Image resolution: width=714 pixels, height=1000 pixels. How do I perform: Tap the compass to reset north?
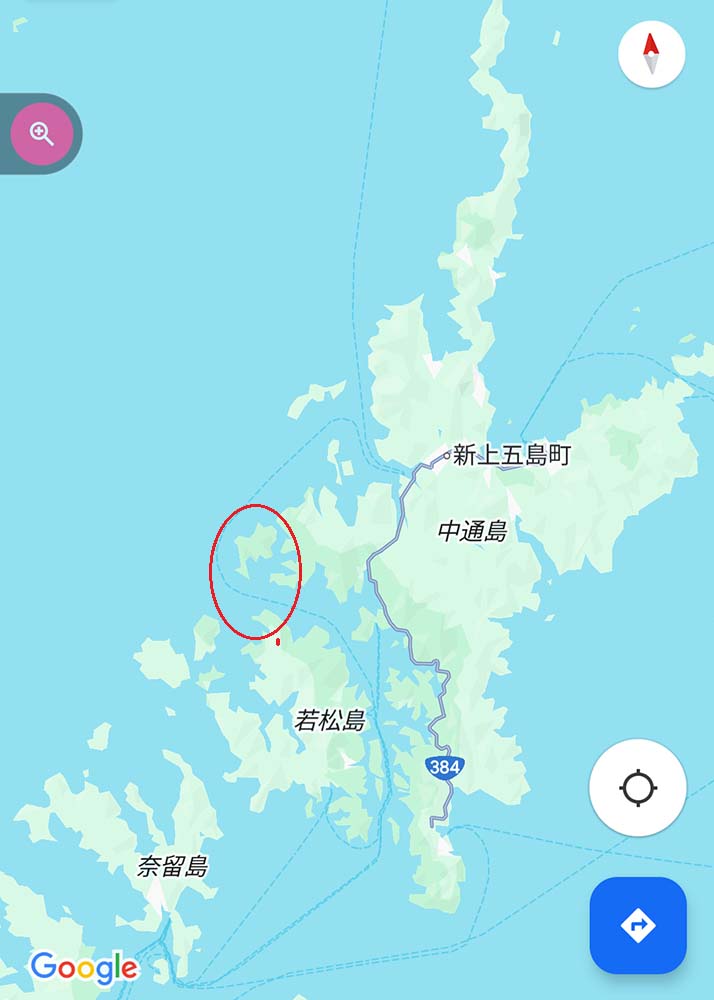651,53
